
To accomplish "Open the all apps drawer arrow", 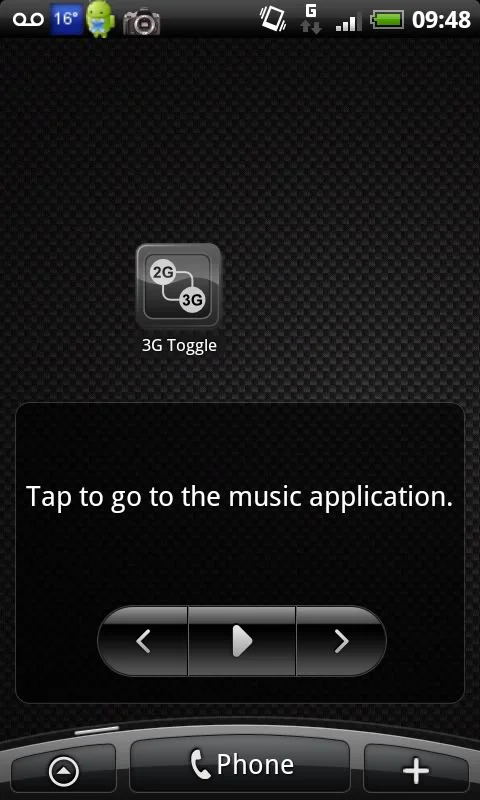I will pyautogui.click(x=64, y=770).
